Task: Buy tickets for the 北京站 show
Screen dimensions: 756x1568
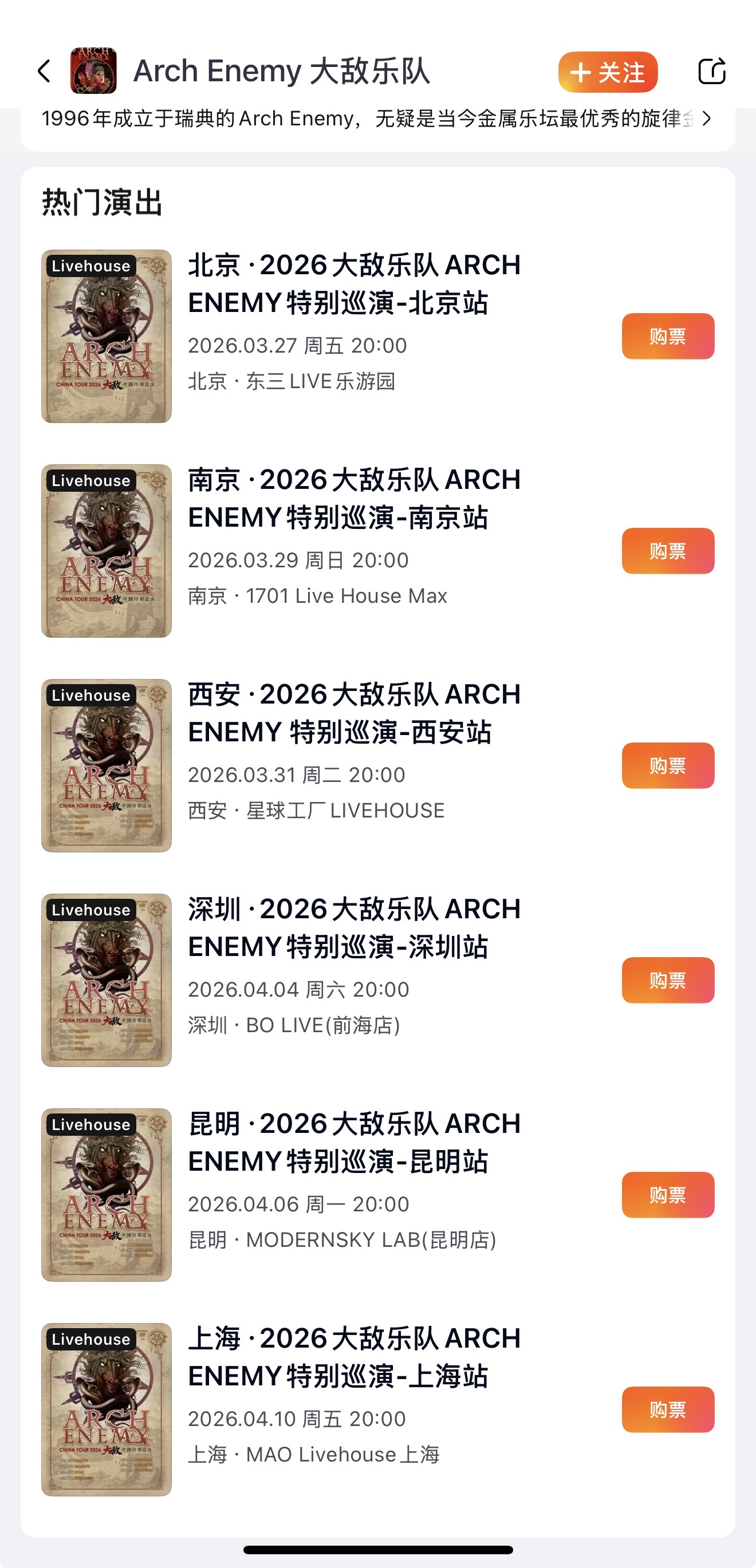Action: tap(668, 336)
